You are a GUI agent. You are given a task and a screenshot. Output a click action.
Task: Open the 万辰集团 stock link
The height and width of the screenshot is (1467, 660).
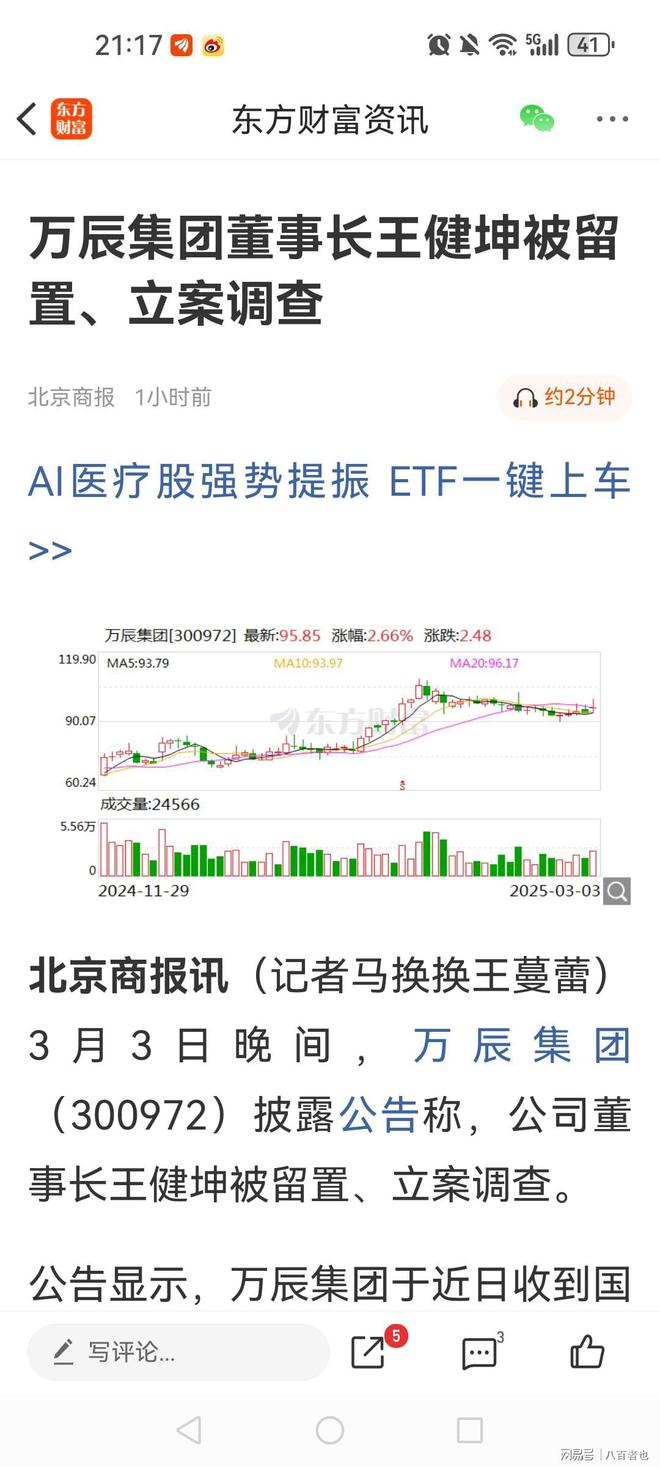(522, 1046)
